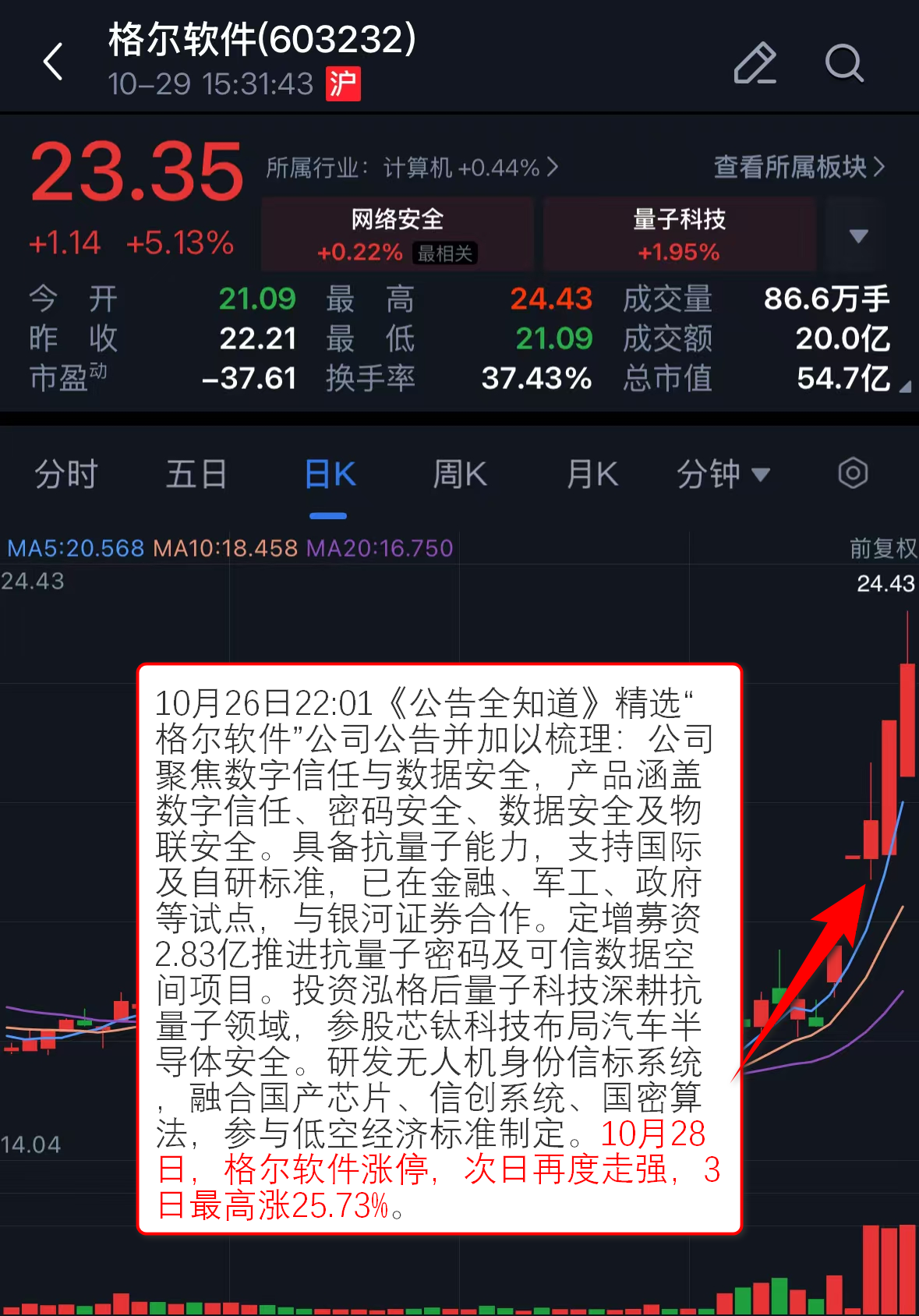Viewport: 919px width, 1316px height.
Task: Expand the sector list dropdown arrow
Action: tap(858, 235)
